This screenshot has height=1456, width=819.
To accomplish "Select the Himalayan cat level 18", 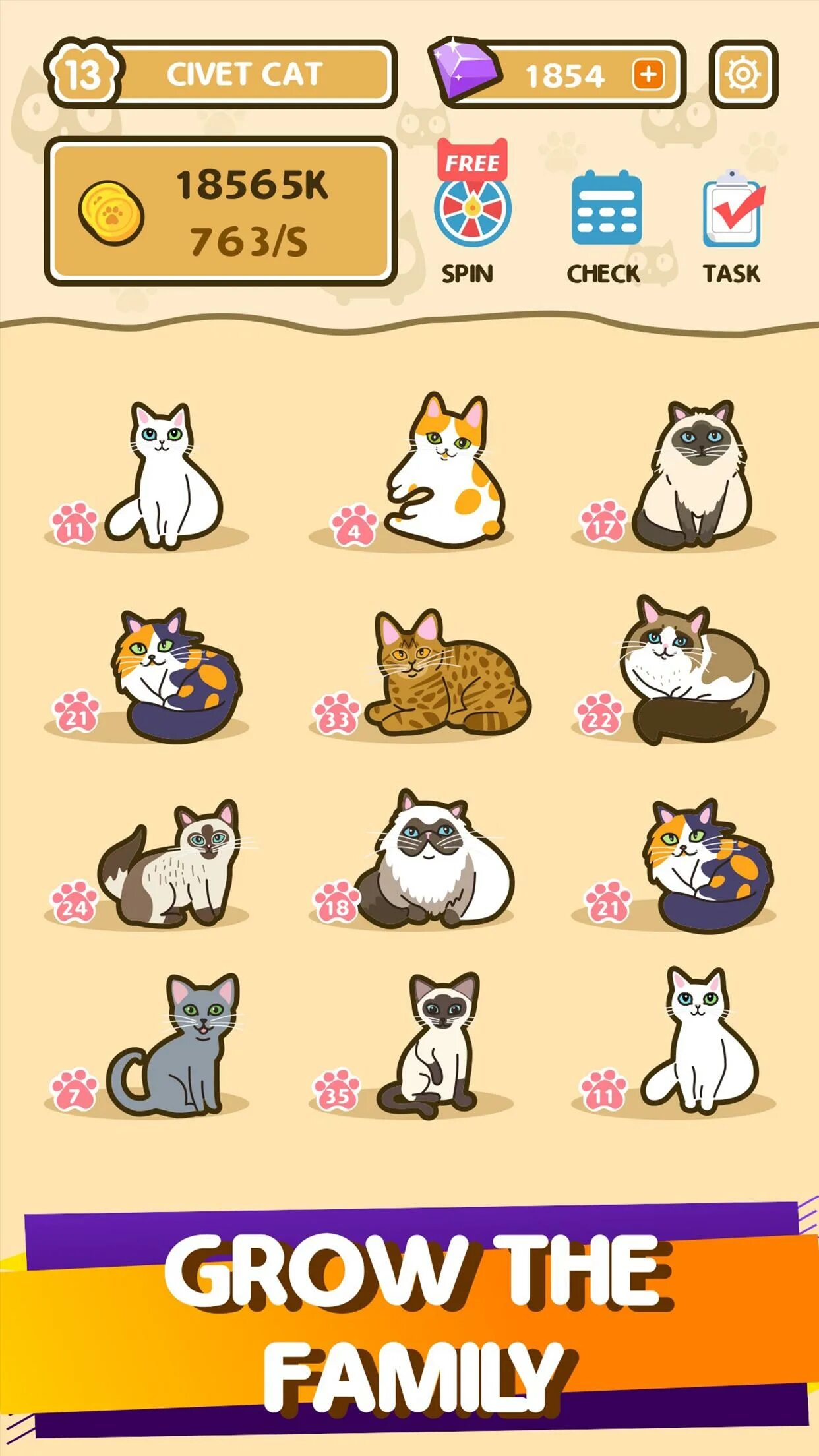I will tap(435, 861).
